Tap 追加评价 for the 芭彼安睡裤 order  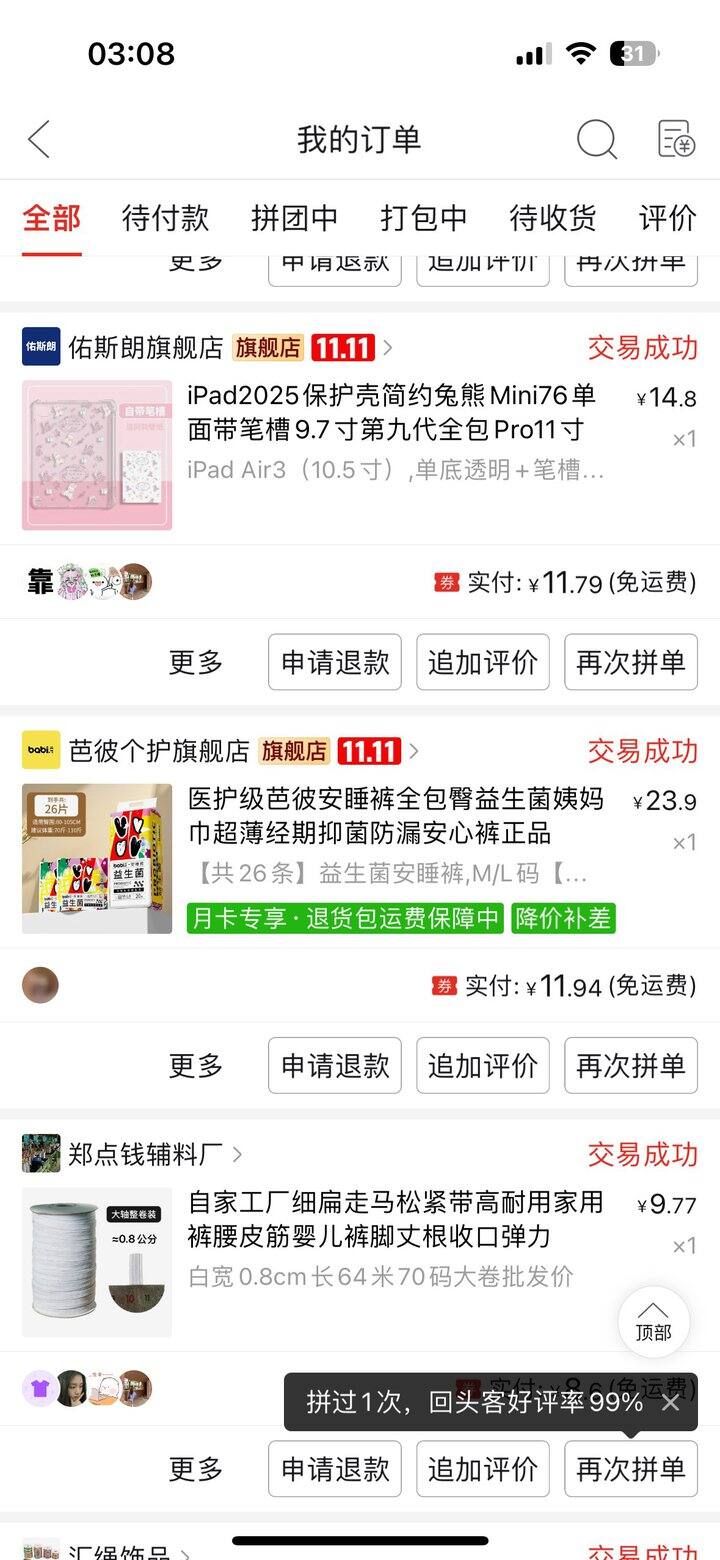tap(483, 1065)
